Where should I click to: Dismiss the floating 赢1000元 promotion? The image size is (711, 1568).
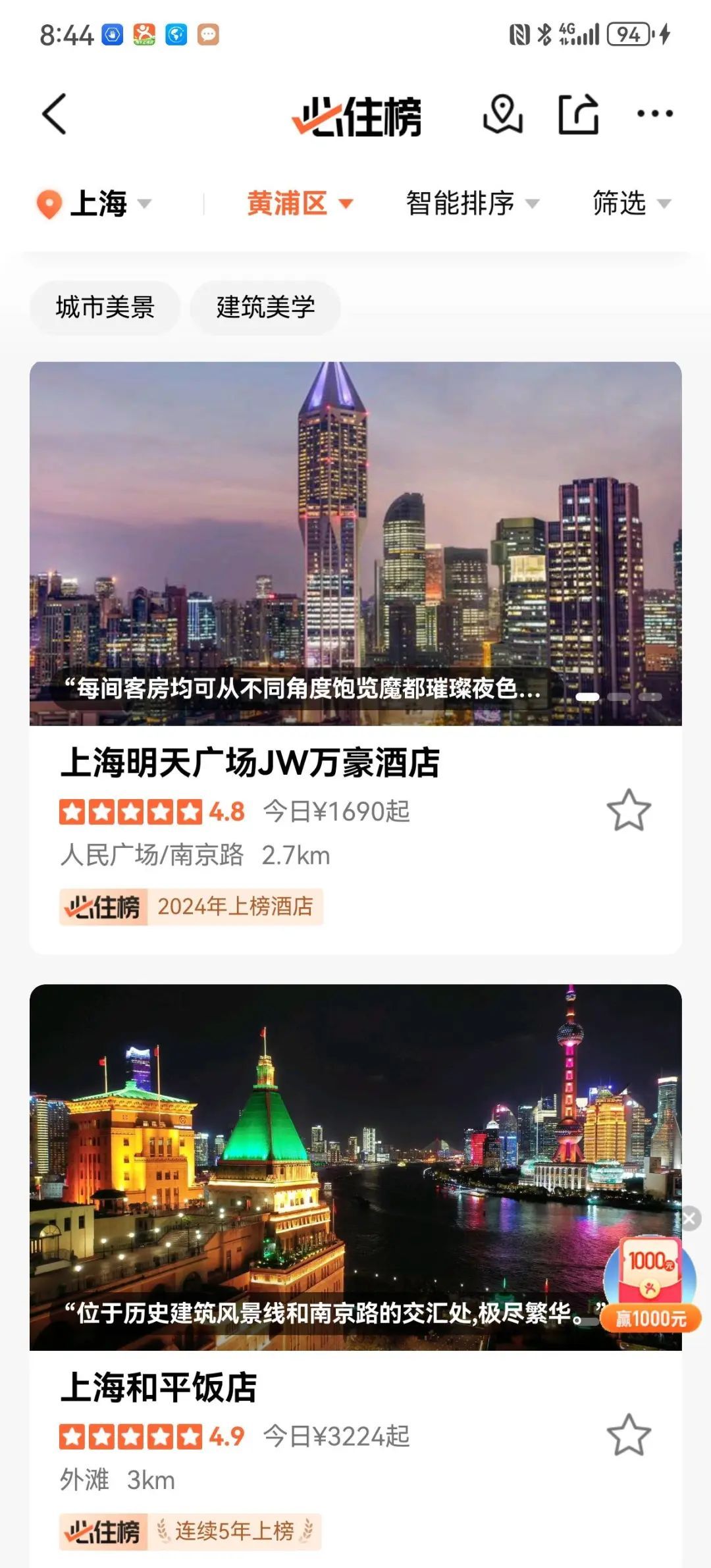[x=689, y=1219]
